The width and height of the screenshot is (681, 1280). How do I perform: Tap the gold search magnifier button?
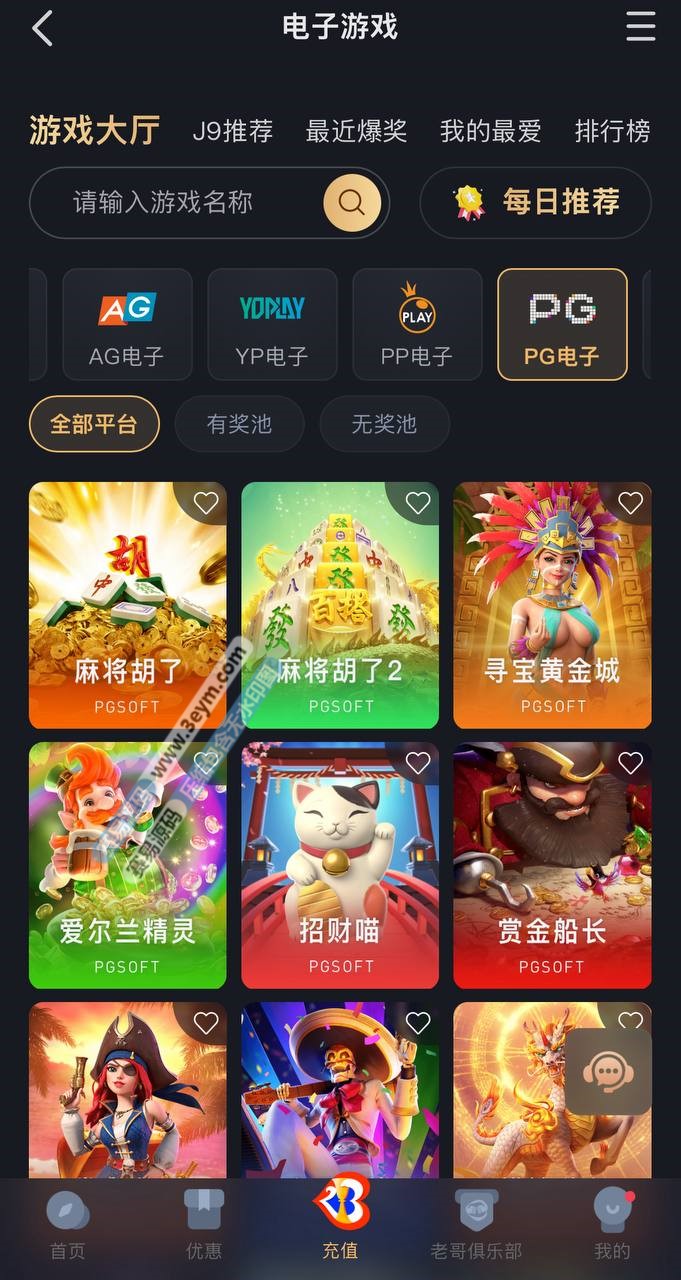352,203
